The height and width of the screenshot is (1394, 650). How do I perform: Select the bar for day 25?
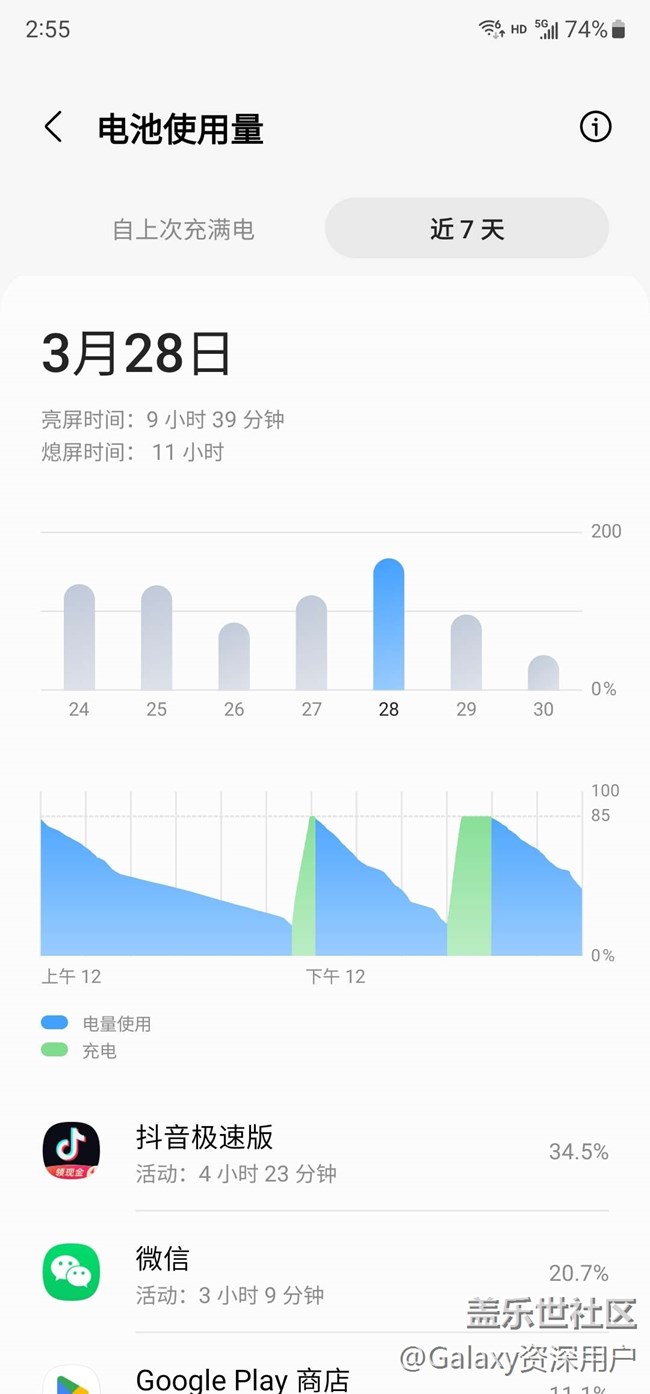pos(156,638)
